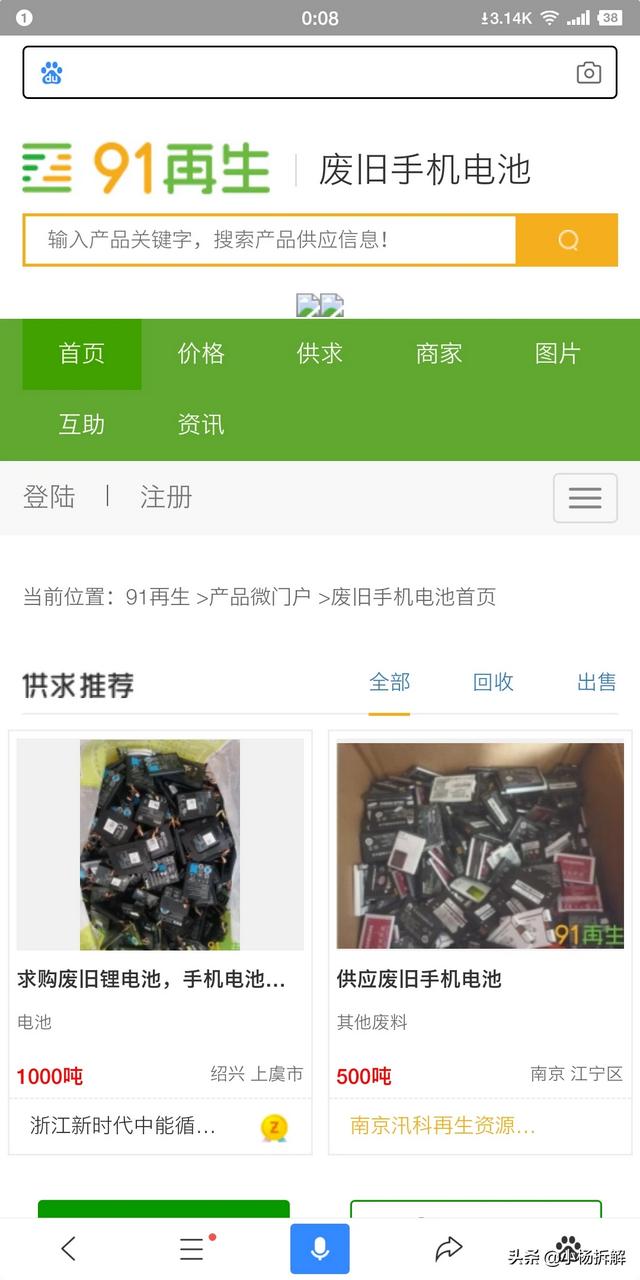Screen dimensions: 640x1280
Task: Open the 商家 section
Action: (439, 354)
